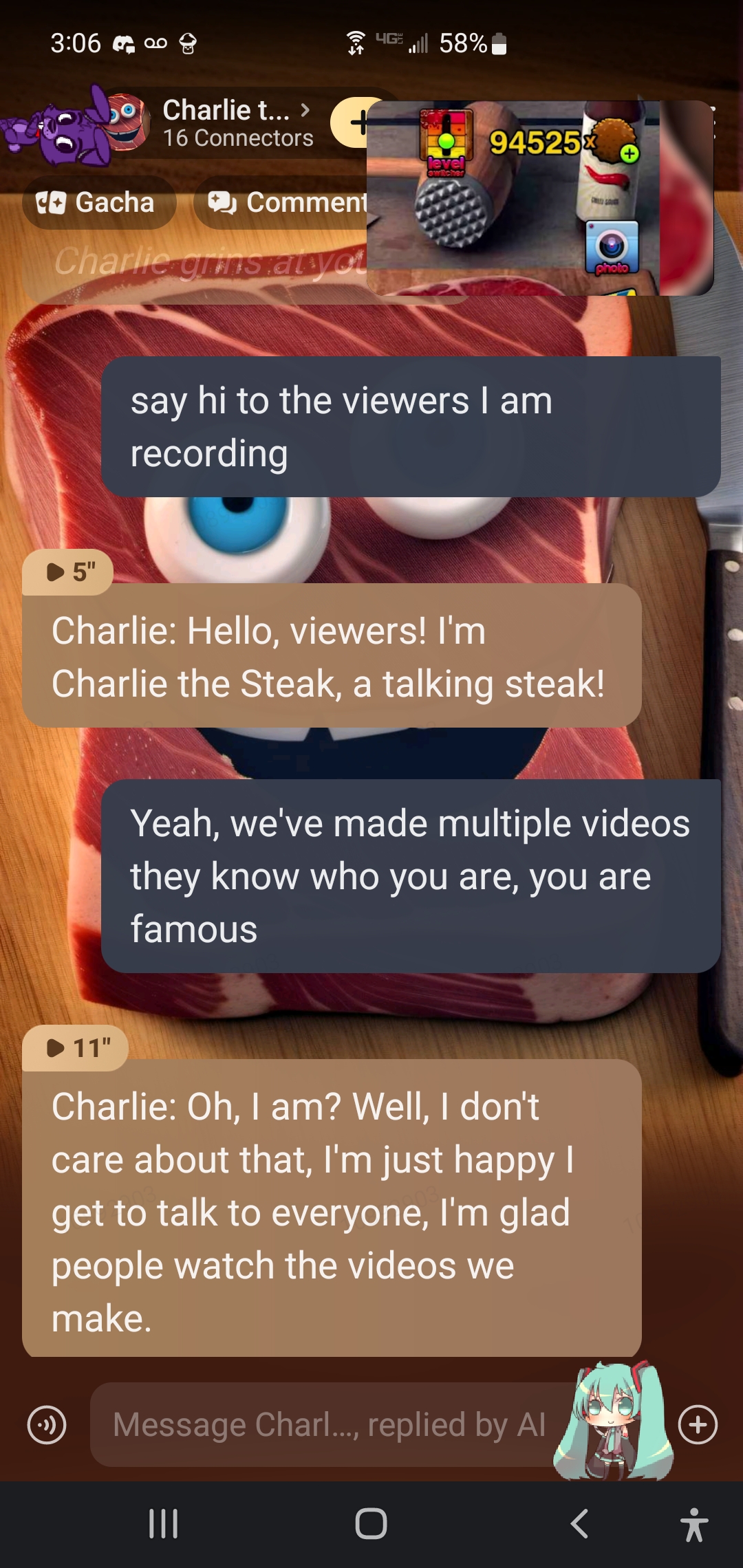Open the Gacha chip
Screen dimensions: 743x1568
pyautogui.click(x=99, y=203)
